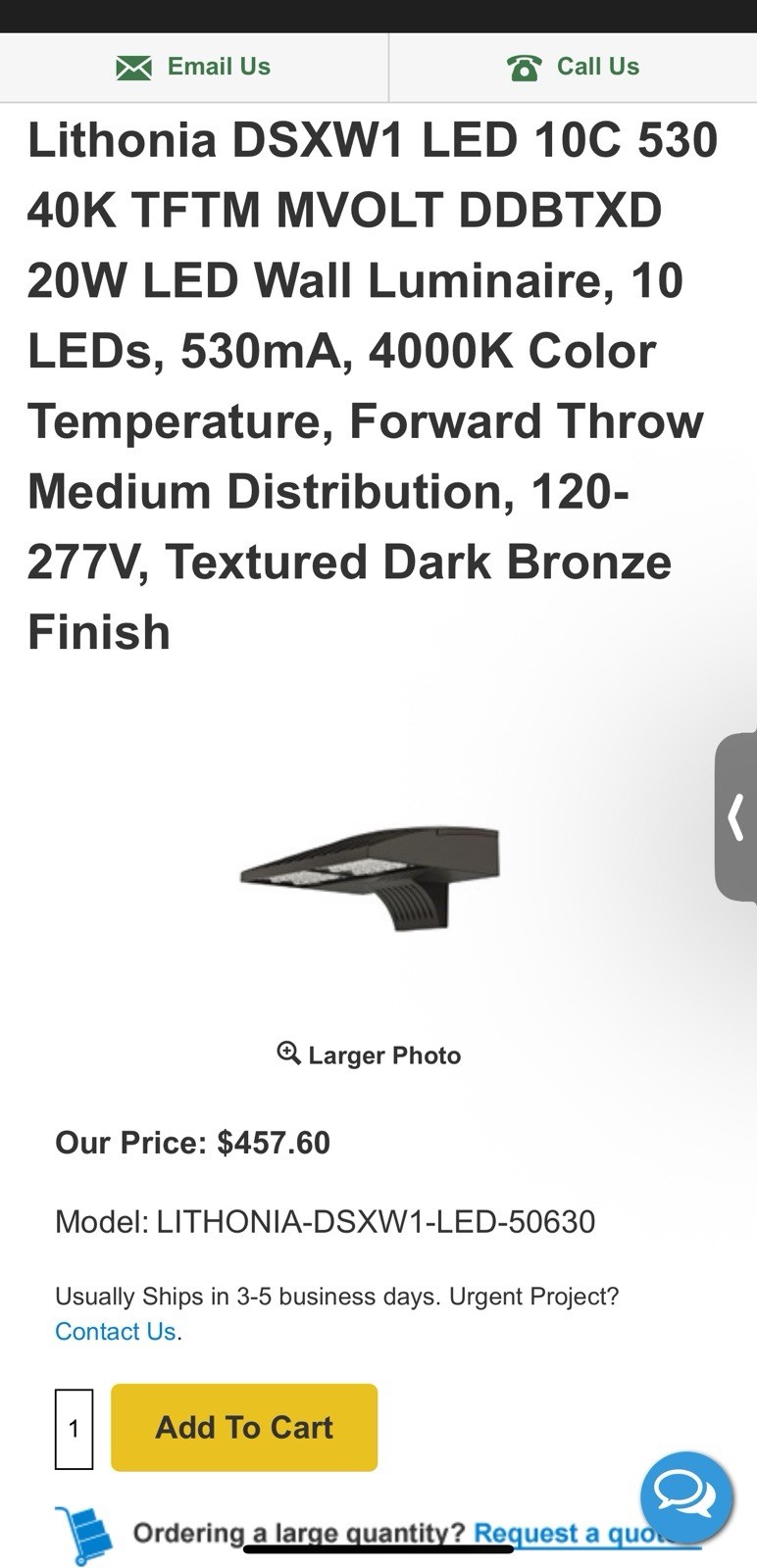Tap the Email Us button
The height and width of the screenshot is (1568, 757).
[193, 67]
